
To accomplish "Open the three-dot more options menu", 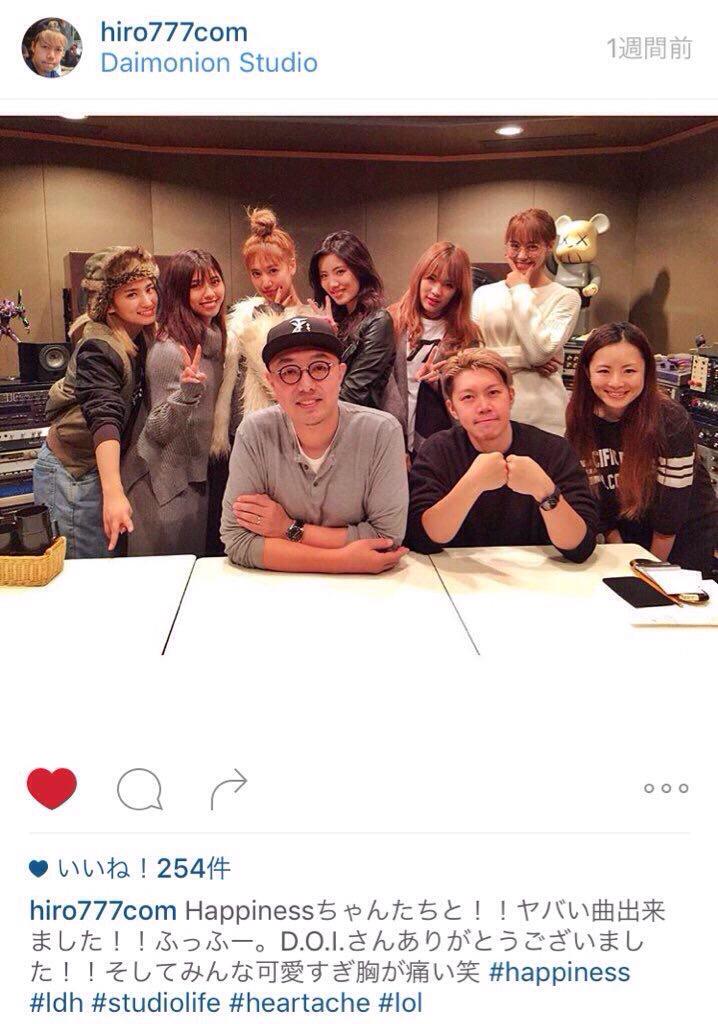I will [666, 788].
